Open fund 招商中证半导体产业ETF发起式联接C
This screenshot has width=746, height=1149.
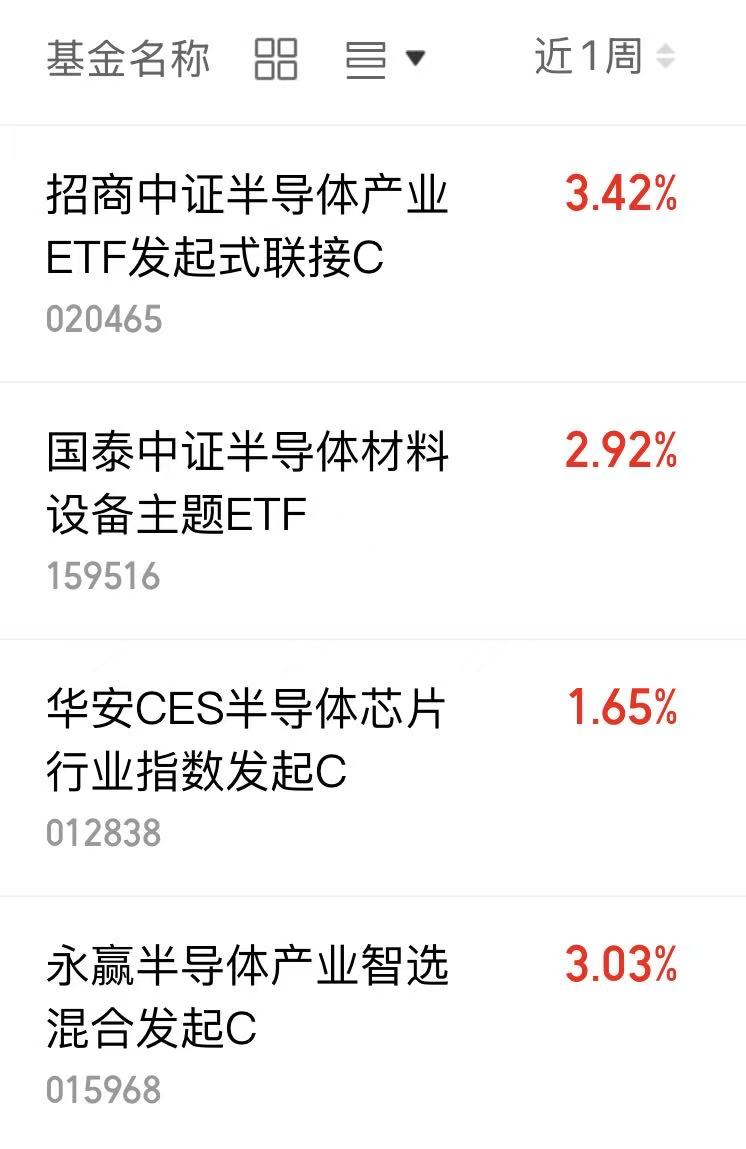[247, 226]
